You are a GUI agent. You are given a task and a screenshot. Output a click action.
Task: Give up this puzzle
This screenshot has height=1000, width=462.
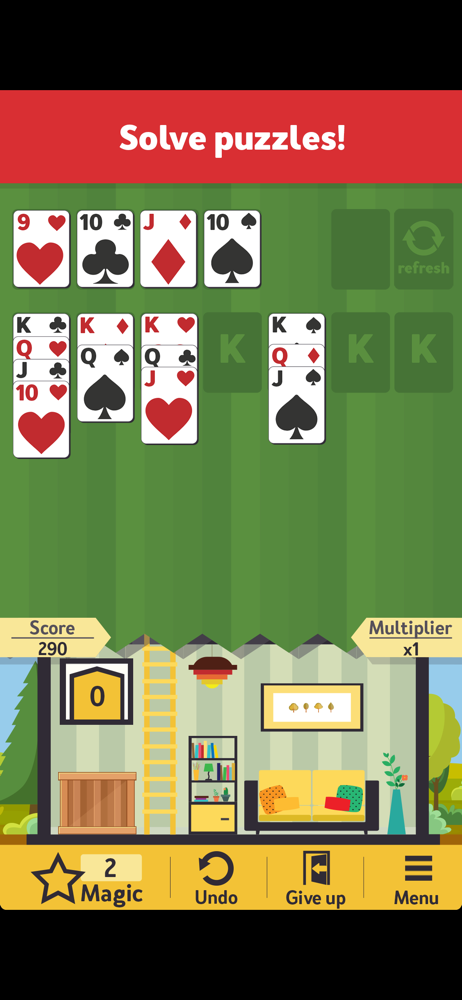pyautogui.click(x=315, y=879)
